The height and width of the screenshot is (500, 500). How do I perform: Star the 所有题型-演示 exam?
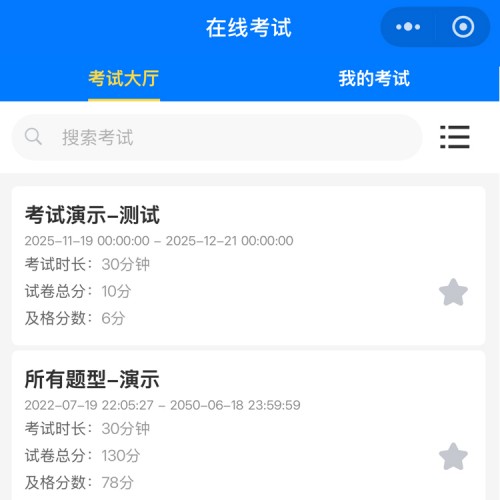coord(453,456)
